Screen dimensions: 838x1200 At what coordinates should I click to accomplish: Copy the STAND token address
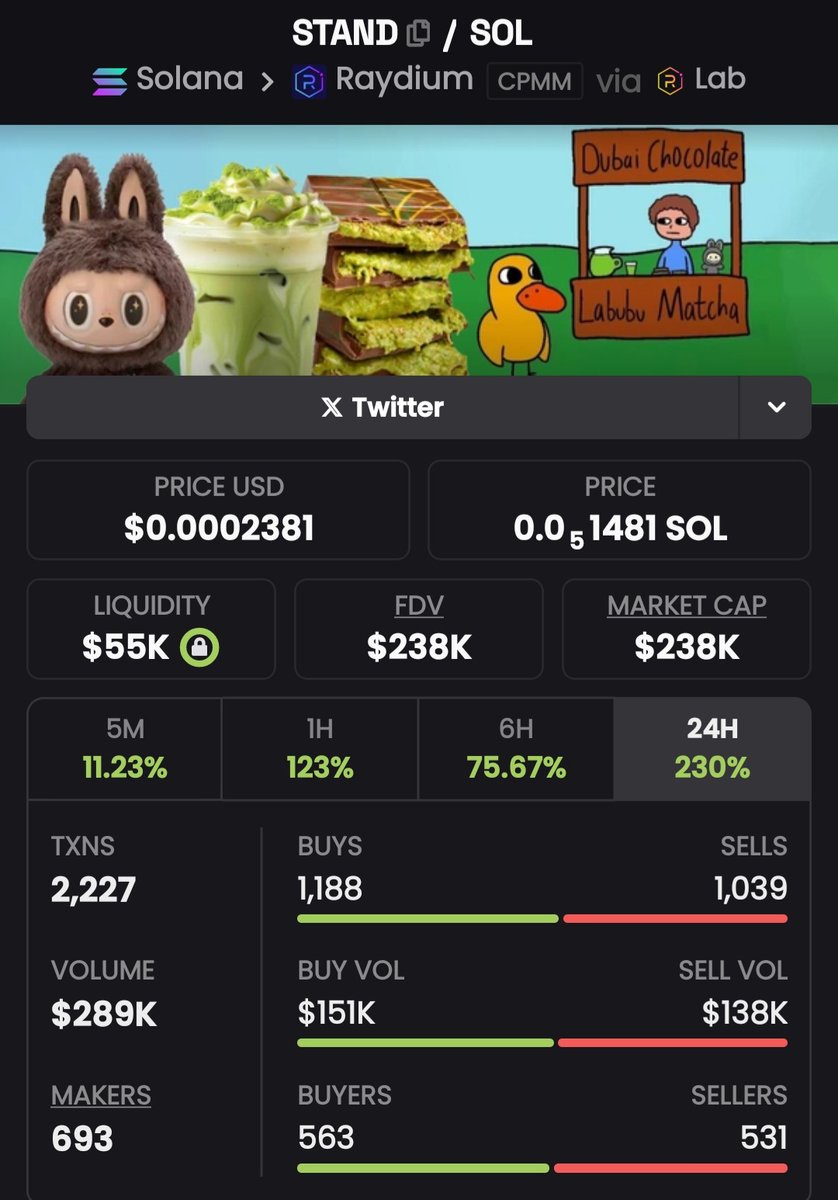418,34
